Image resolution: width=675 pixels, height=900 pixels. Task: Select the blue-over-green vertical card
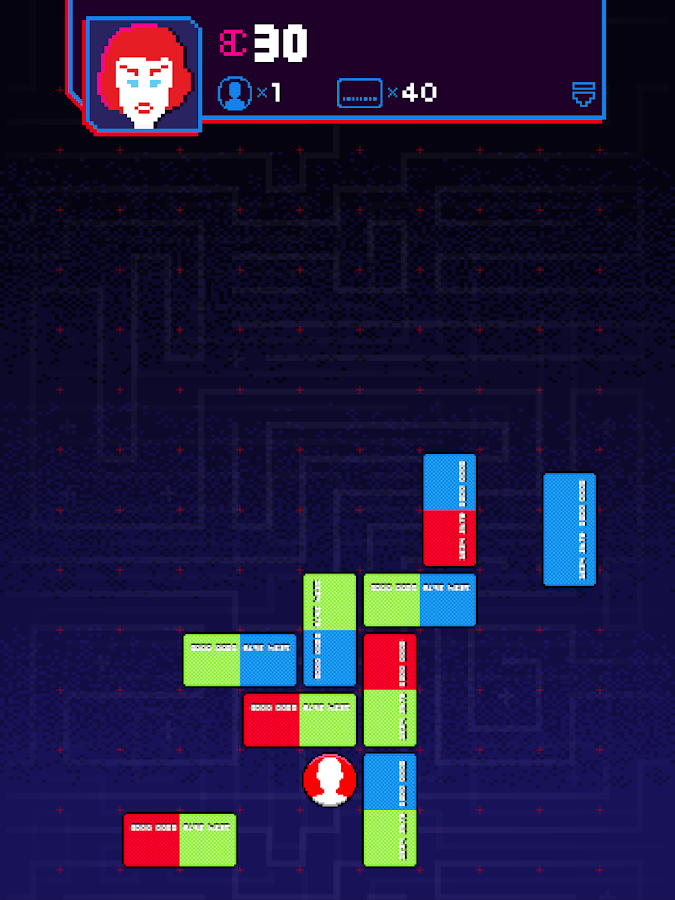tap(389, 809)
